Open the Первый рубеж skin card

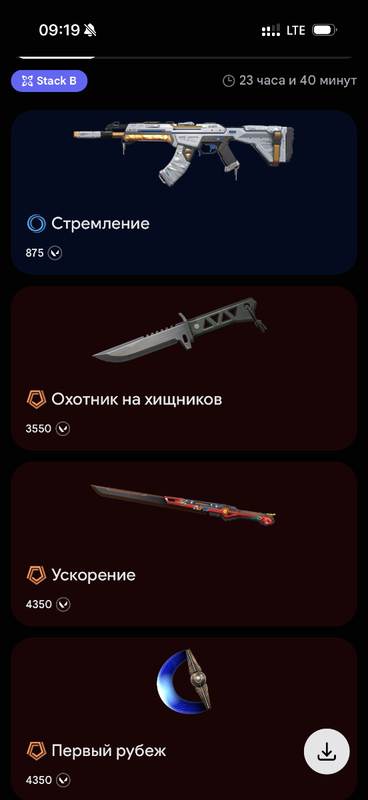(x=184, y=718)
